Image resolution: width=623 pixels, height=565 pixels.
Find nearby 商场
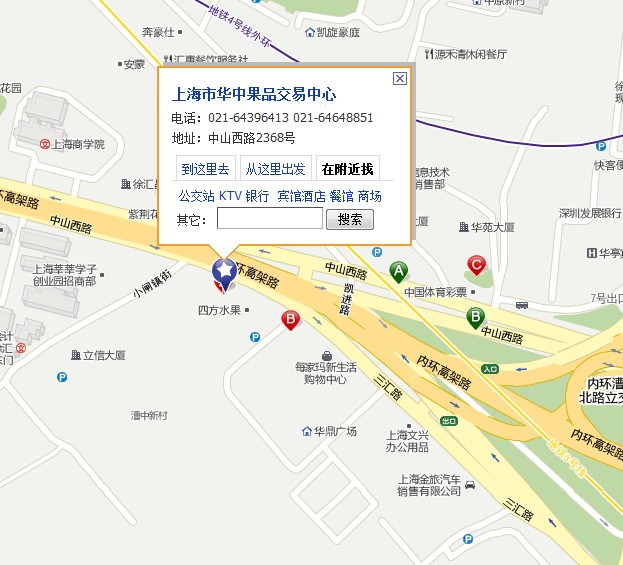coord(369,196)
